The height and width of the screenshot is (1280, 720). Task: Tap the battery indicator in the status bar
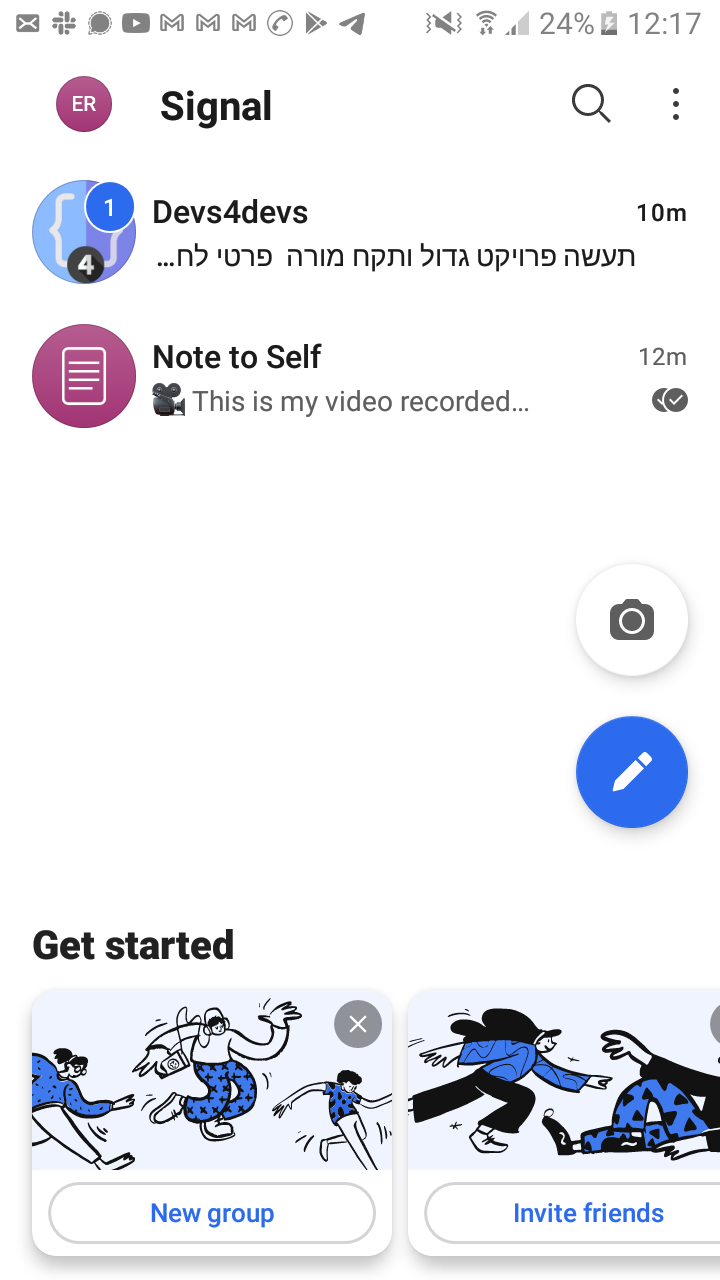610,22
